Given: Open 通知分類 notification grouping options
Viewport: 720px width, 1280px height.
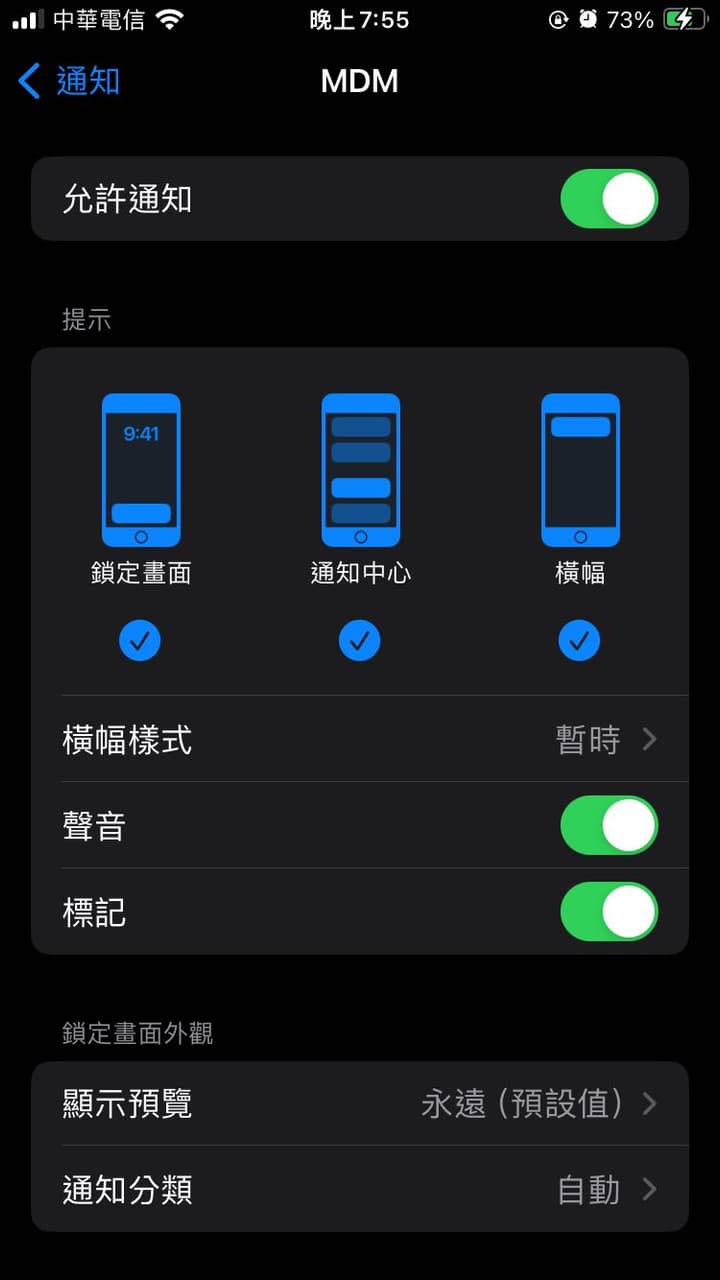Looking at the screenshot, I should pyautogui.click(x=360, y=1190).
